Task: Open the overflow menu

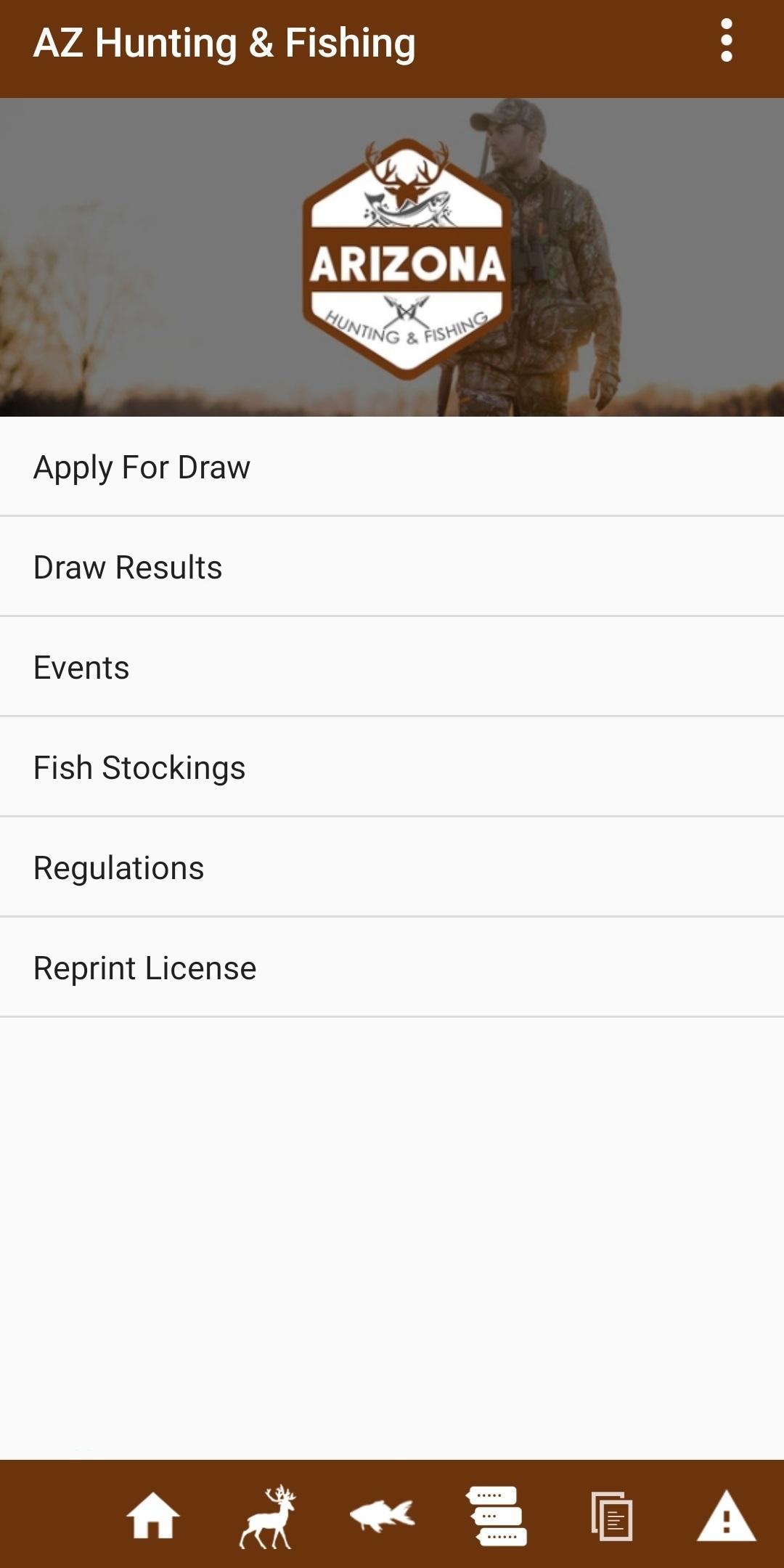Action: tap(726, 41)
